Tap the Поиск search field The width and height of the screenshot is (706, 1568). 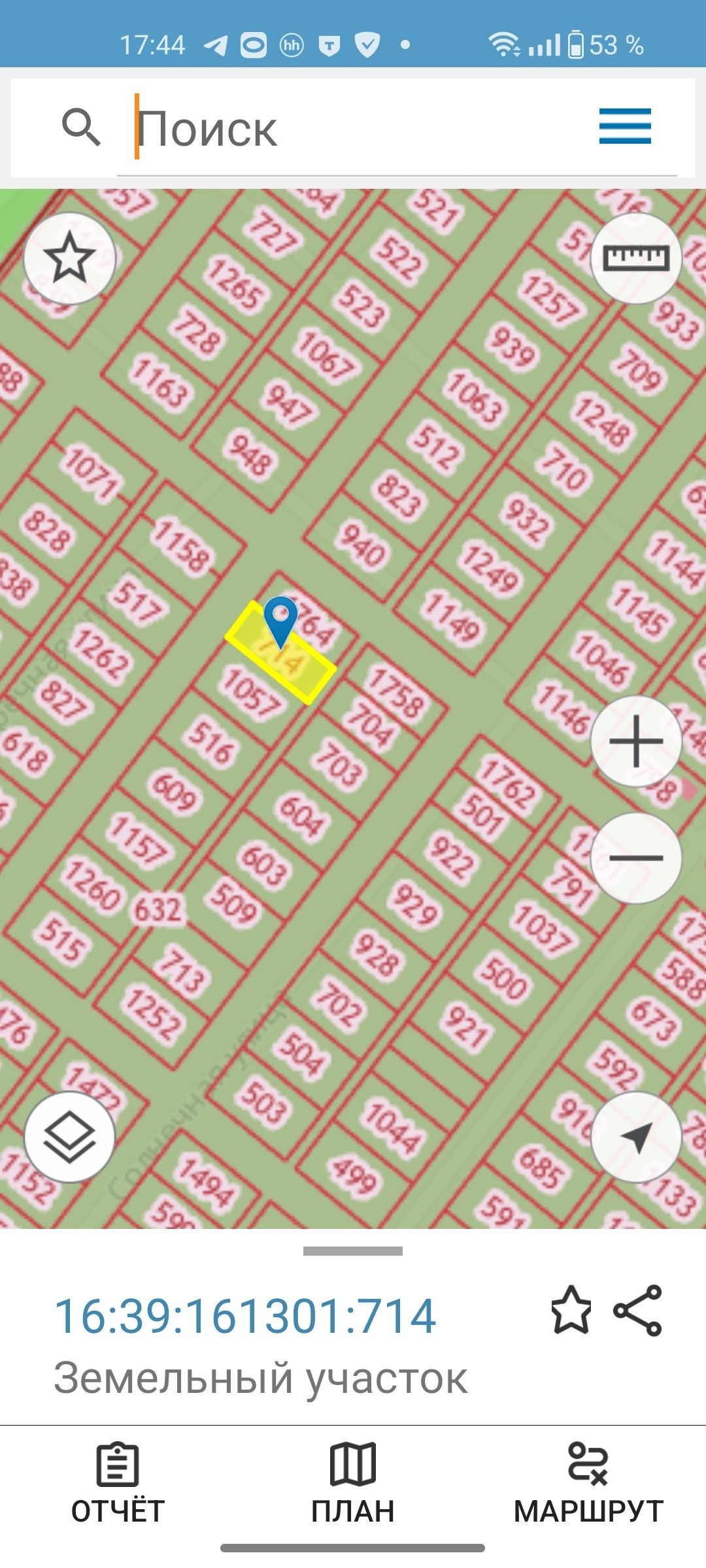click(x=366, y=128)
